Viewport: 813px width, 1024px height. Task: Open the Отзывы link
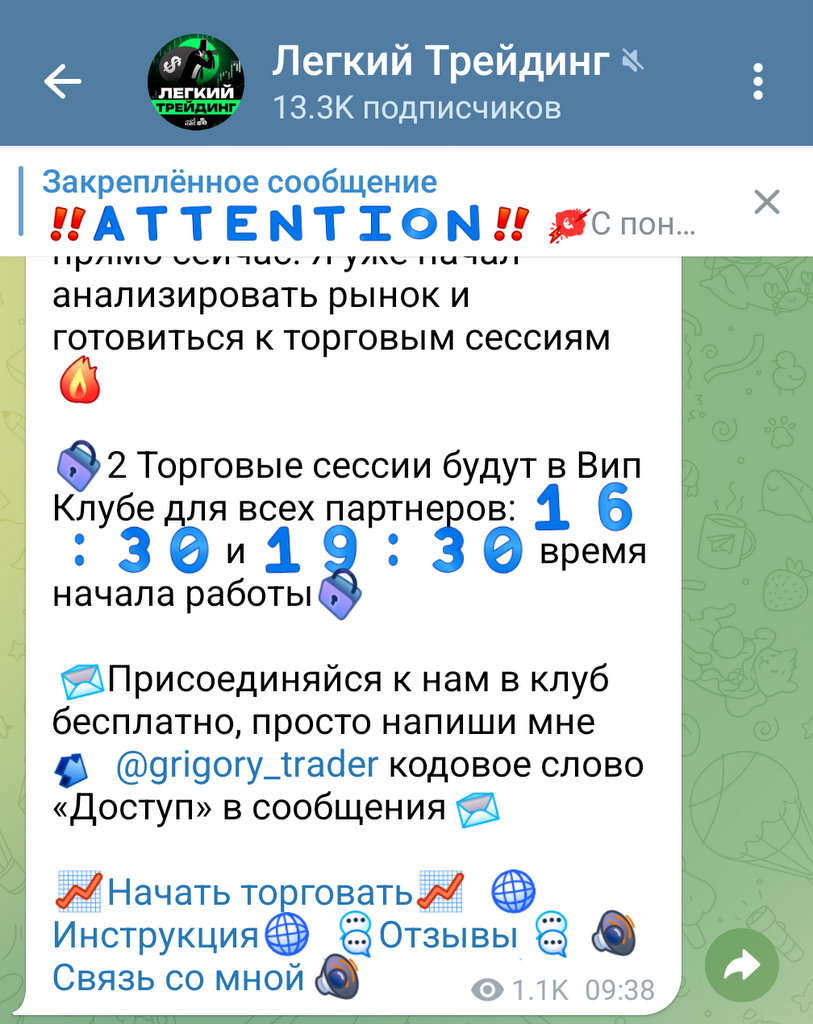(x=447, y=935)
